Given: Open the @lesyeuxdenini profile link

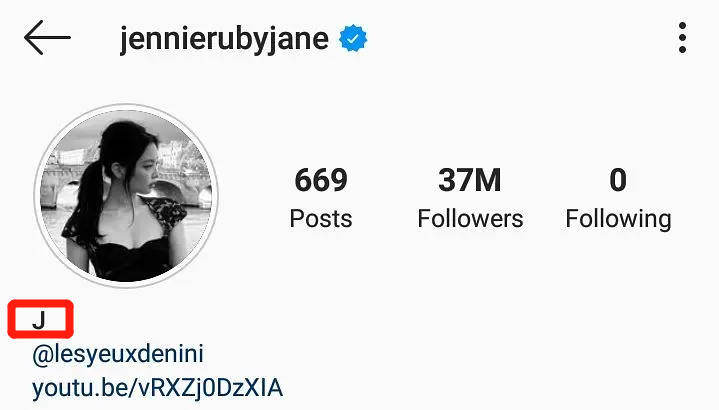Looking at the screenshot, I should (x=118, y=353).
